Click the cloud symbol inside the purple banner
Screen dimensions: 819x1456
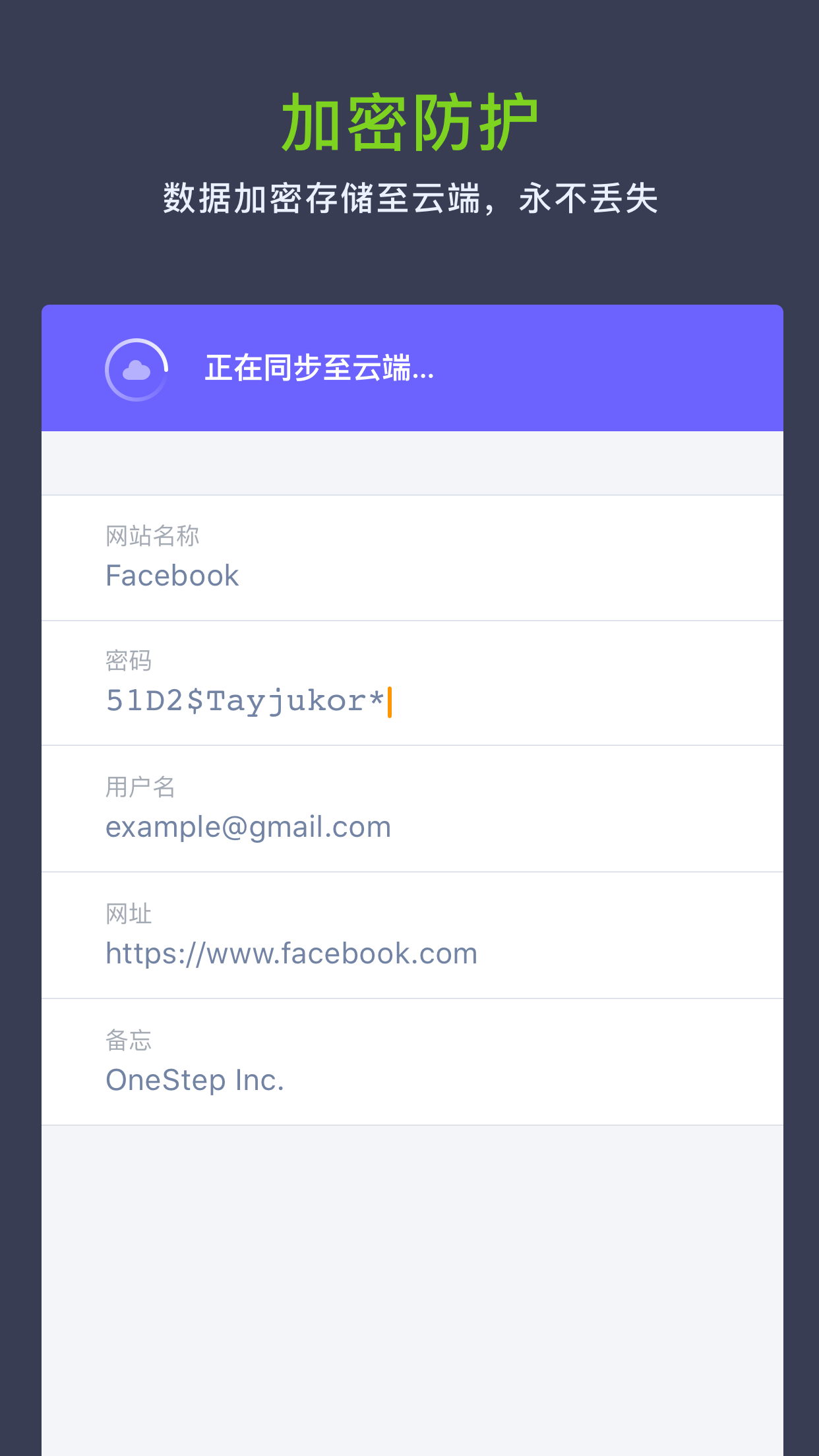pos(135,373)
